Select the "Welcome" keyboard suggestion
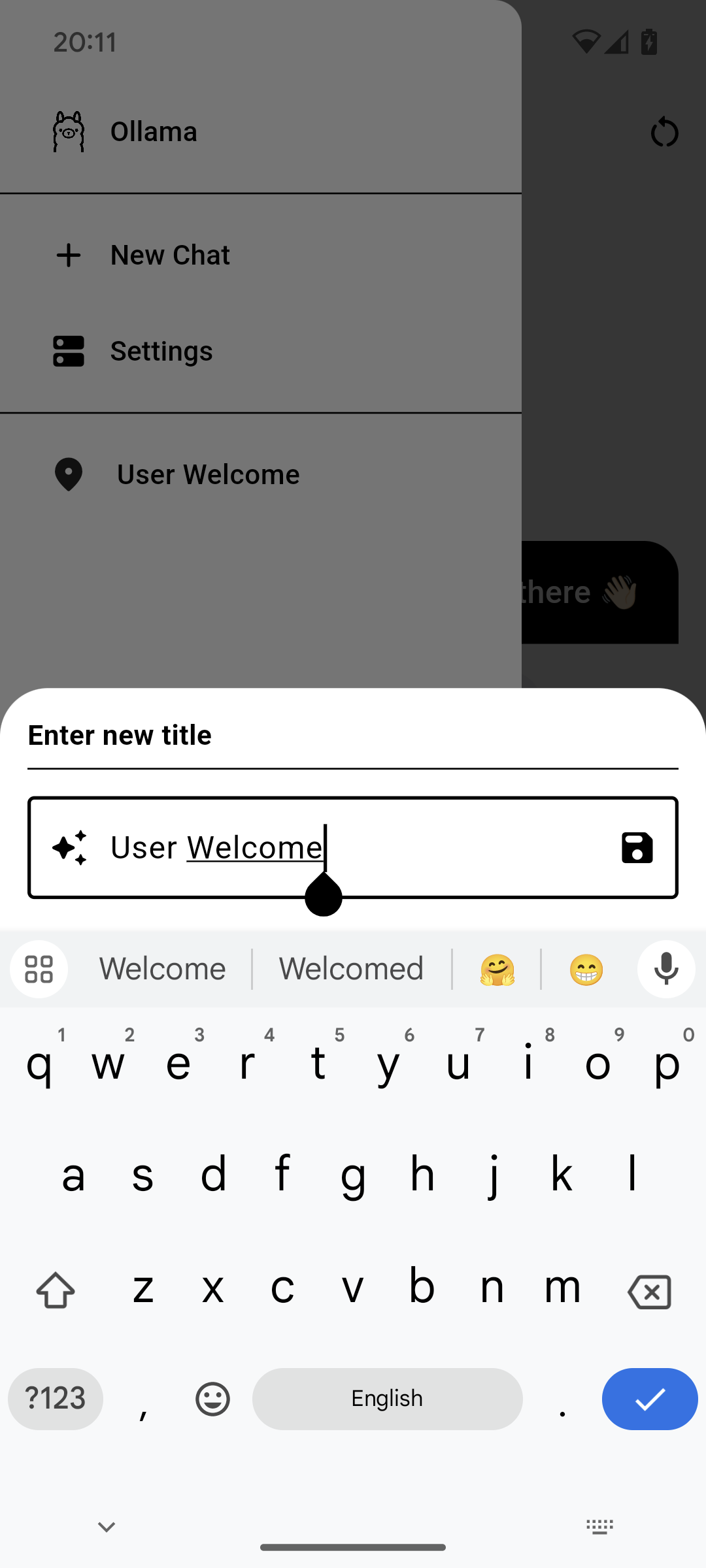The width and height of the screenshot is (706, 1568). [x=162, y=969]
